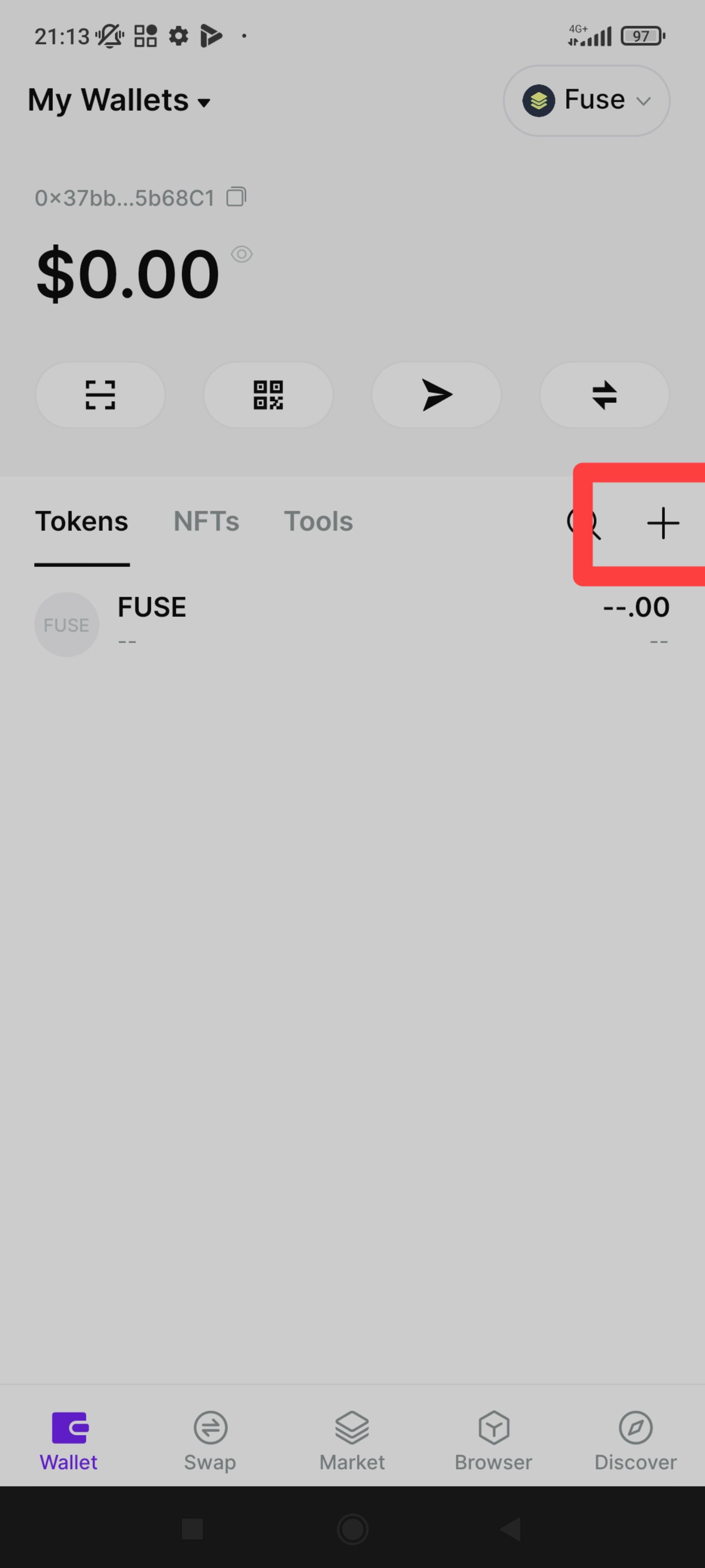Switch to the Tools tab

coord(318,522)
